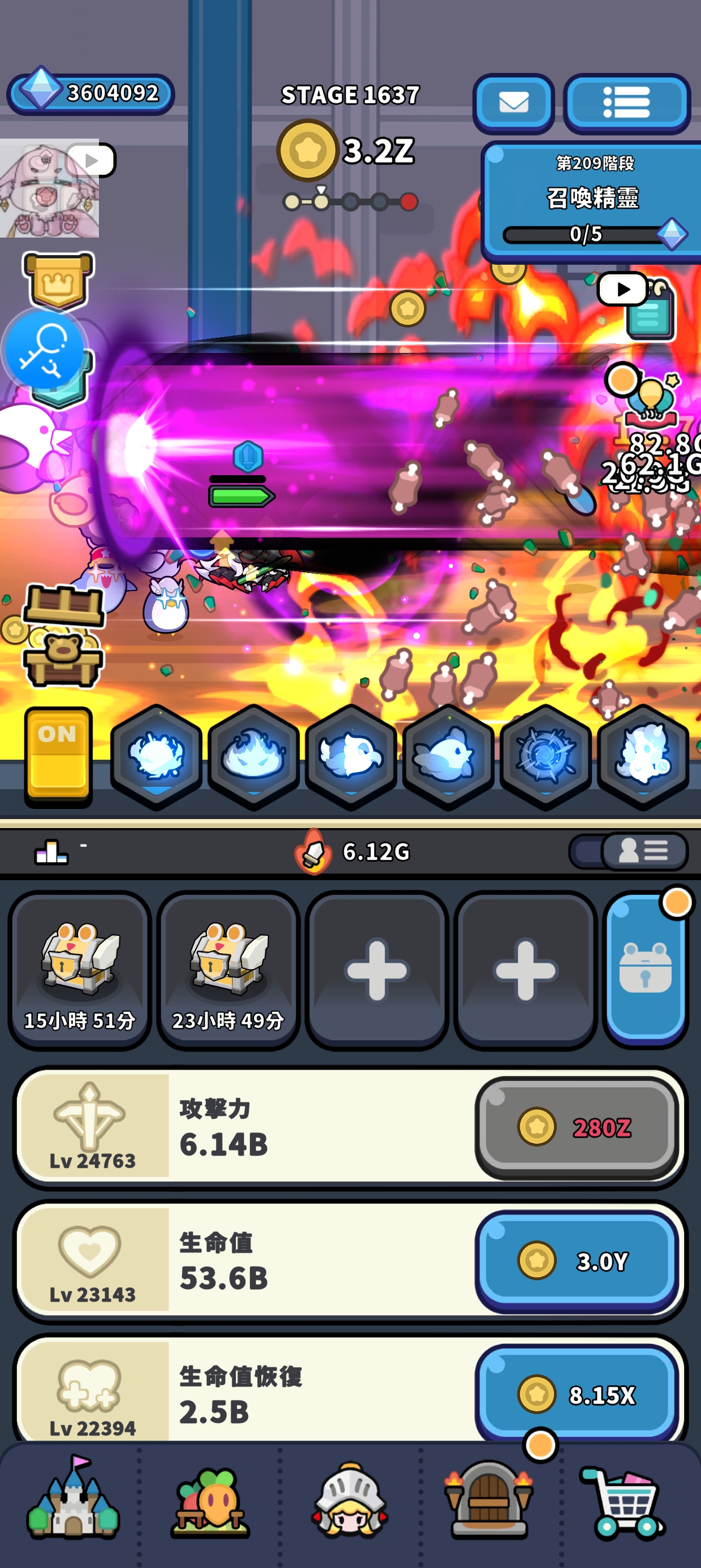701x1568 pixels.
Task: Upgrade HP for 3.0Y coins
Action: (x=576, y=1261)
